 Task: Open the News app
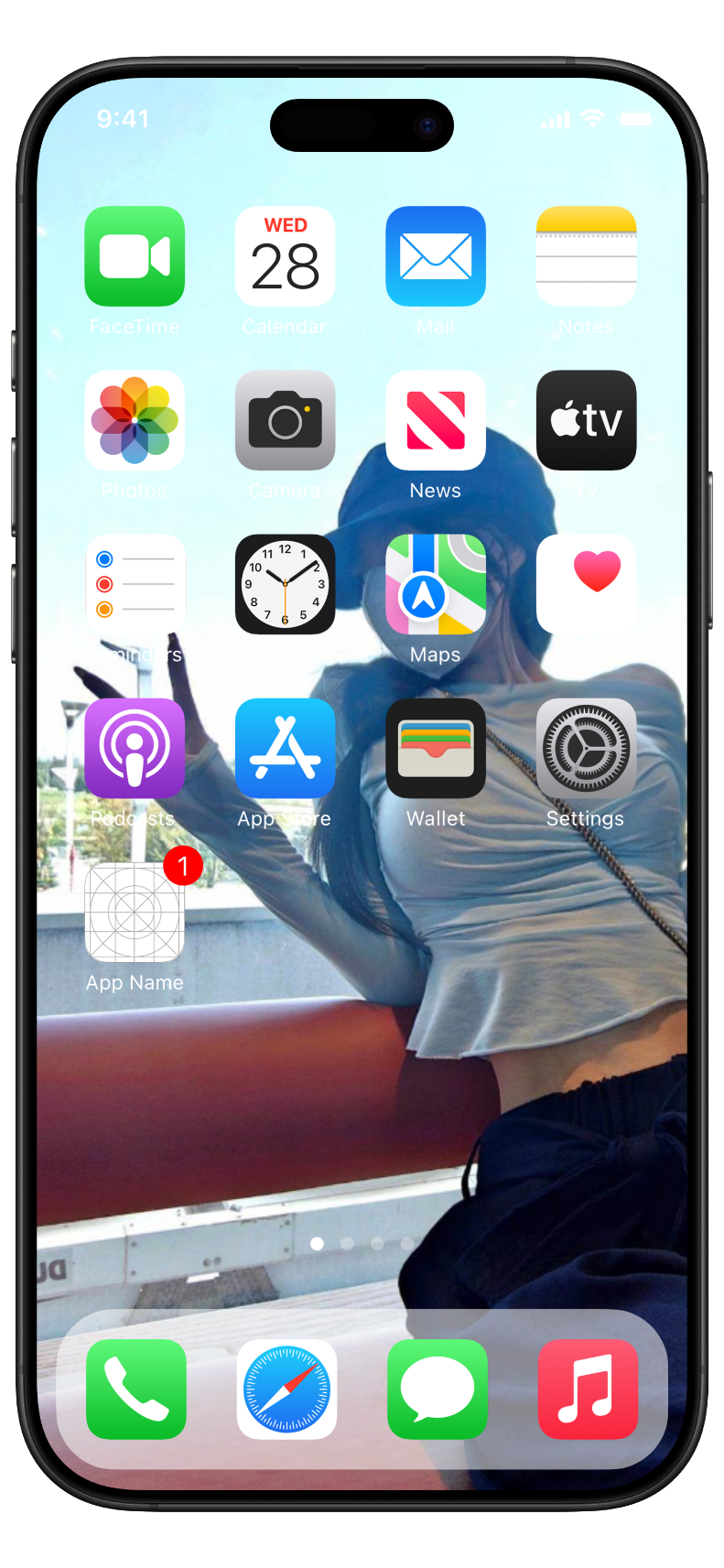coord(436,420)
